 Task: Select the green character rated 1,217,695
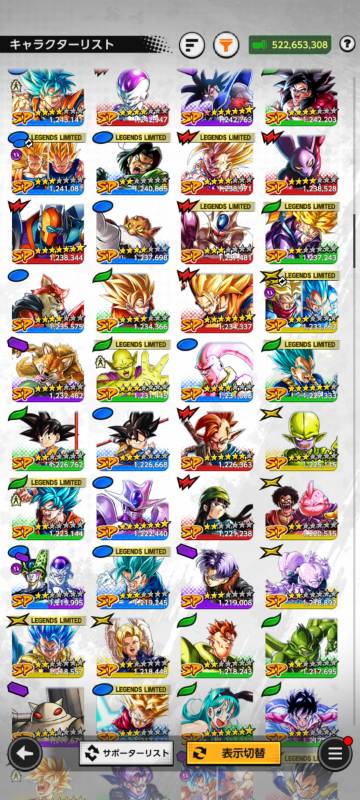point(301,646)
